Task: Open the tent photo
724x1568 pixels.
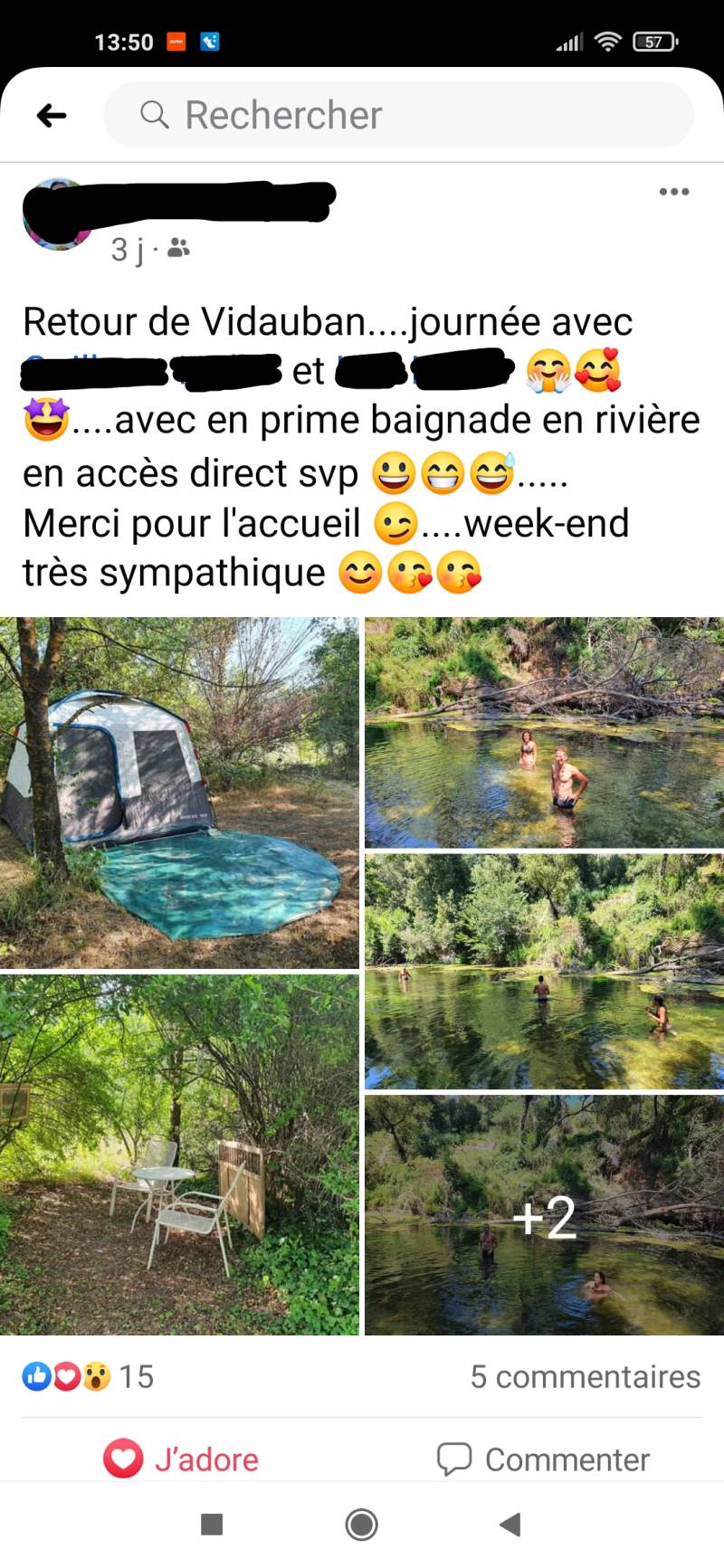Action: point(179,793)
